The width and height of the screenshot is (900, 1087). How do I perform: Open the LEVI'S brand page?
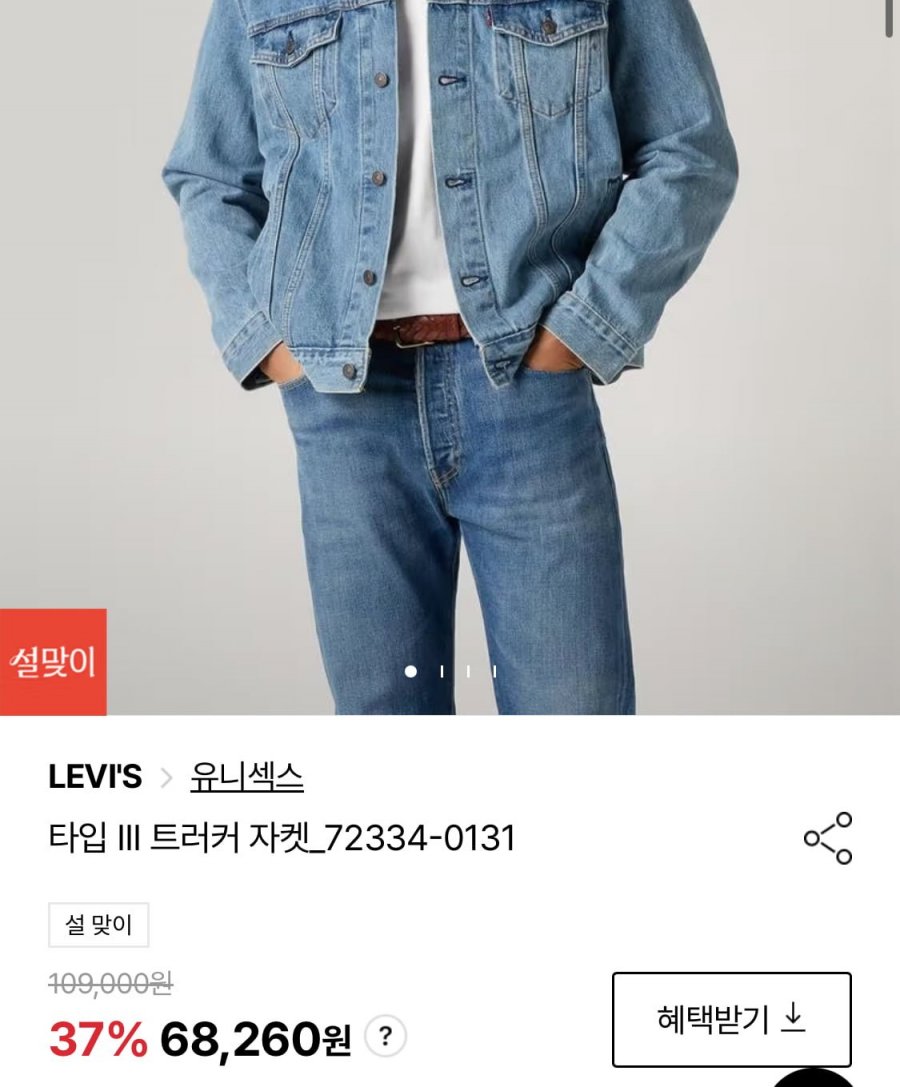[95, 776]
